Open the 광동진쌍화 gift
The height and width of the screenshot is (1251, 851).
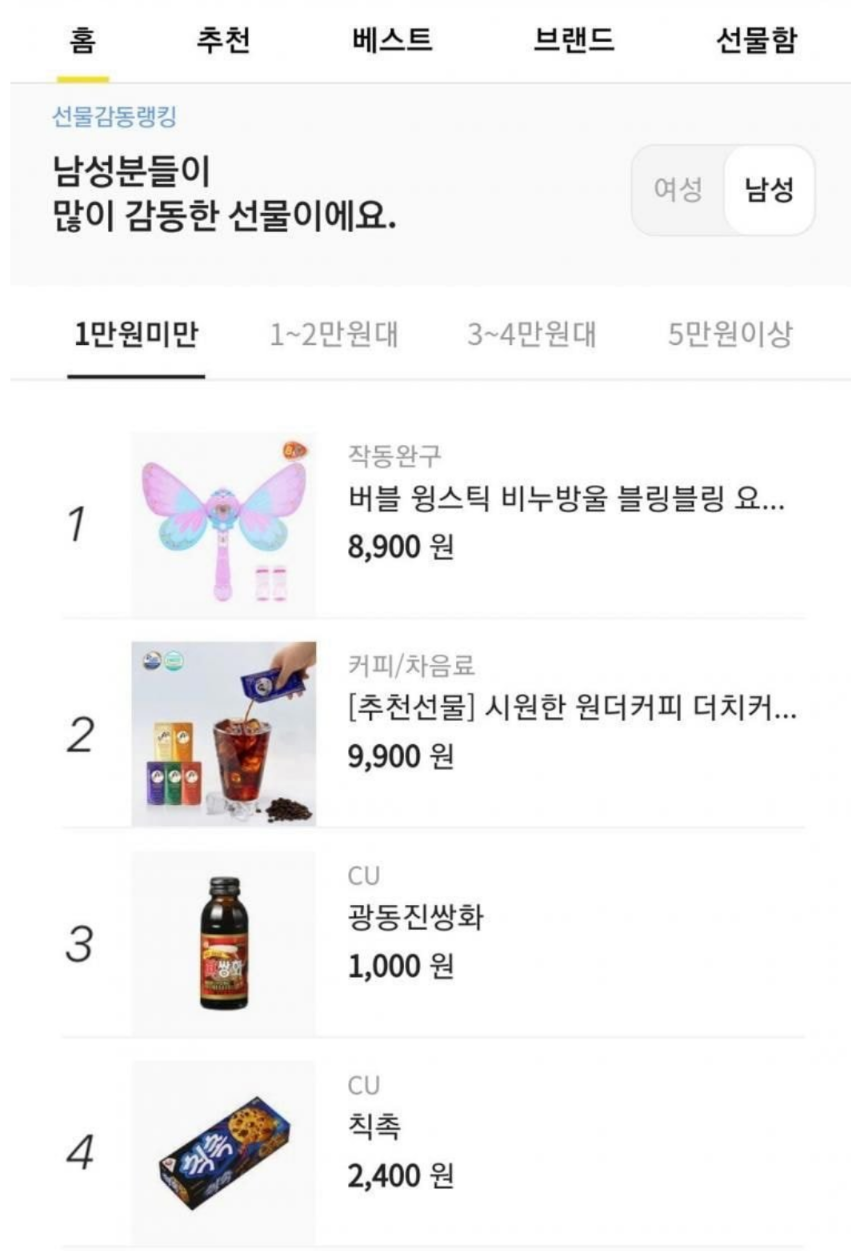(x=416, y=917)
